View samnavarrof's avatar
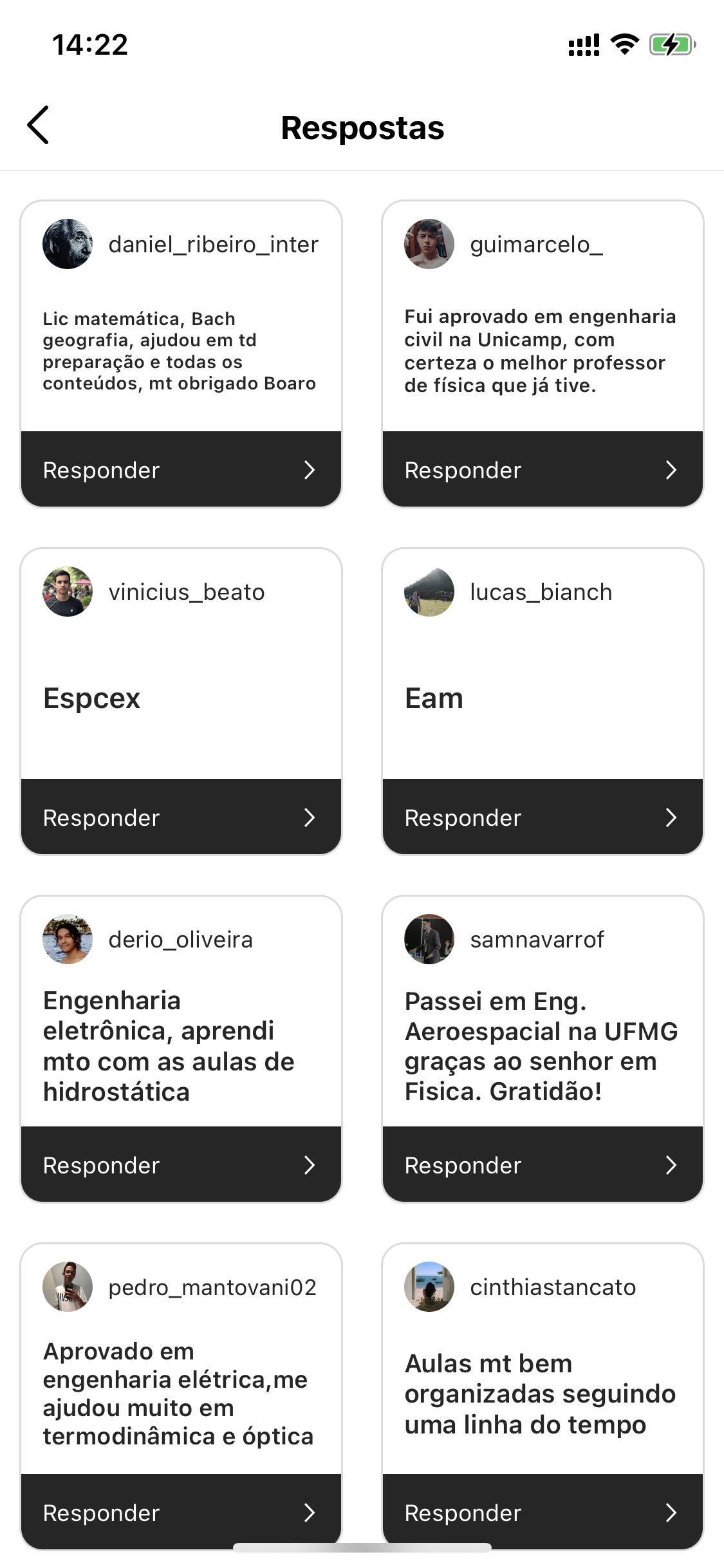The height and width of the screenshot is (1568, 724). pyautogui.click(x=429, y=939)
